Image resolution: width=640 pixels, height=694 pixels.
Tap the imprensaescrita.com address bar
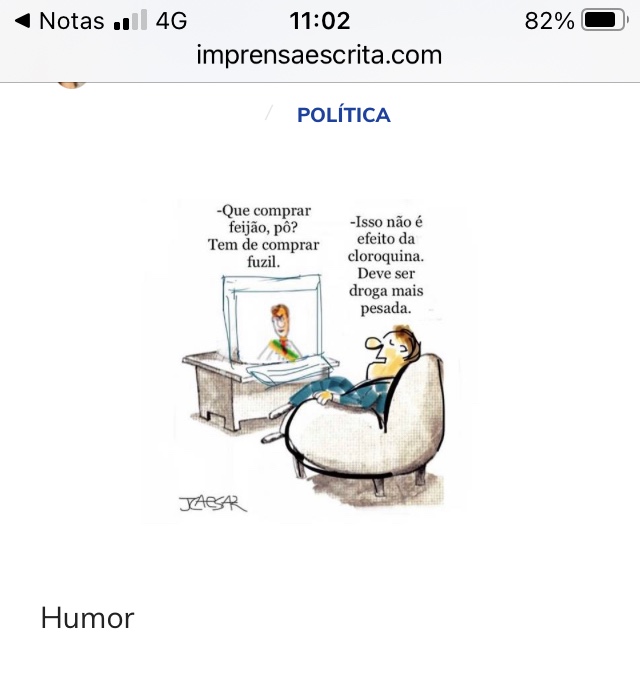tap(319, 55)
